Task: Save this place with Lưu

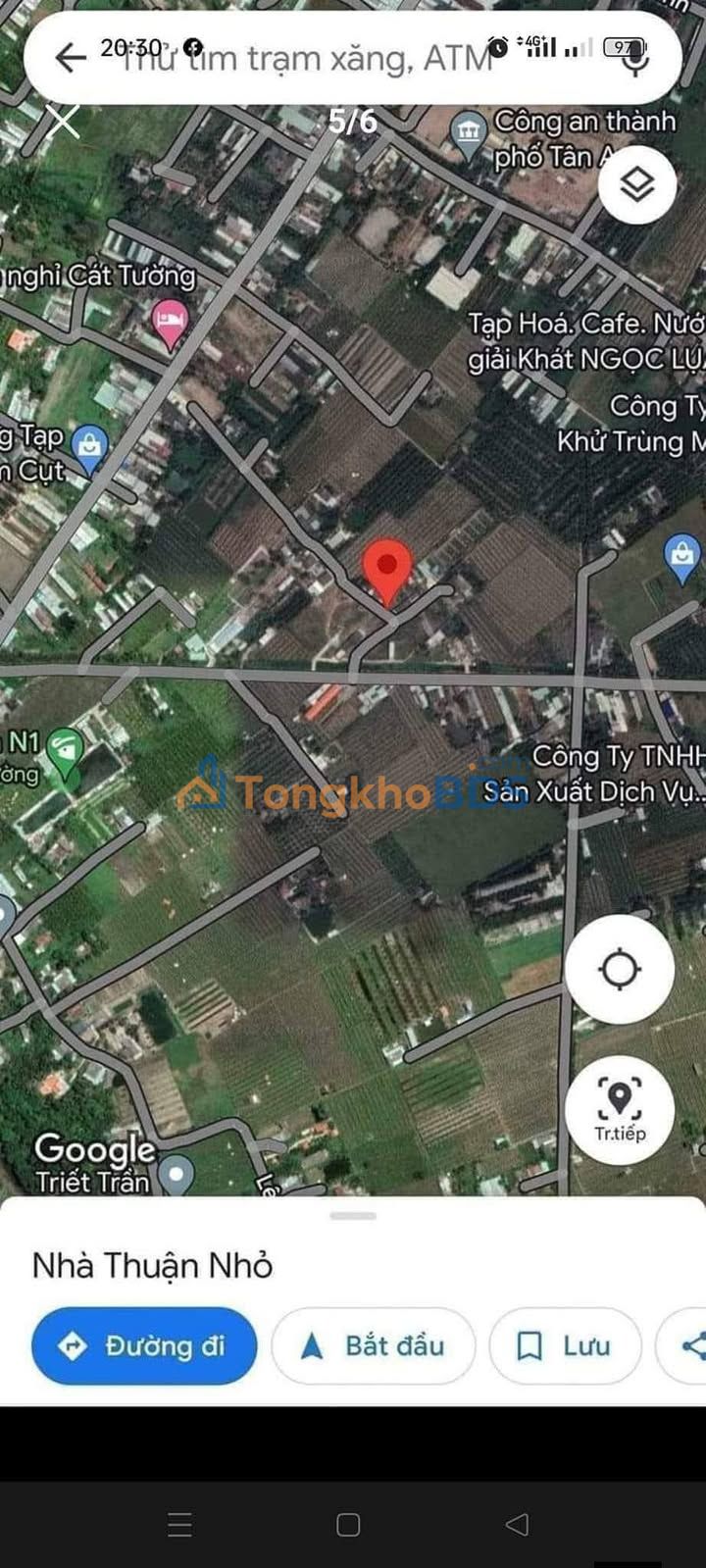Action: click(565, 1345)
